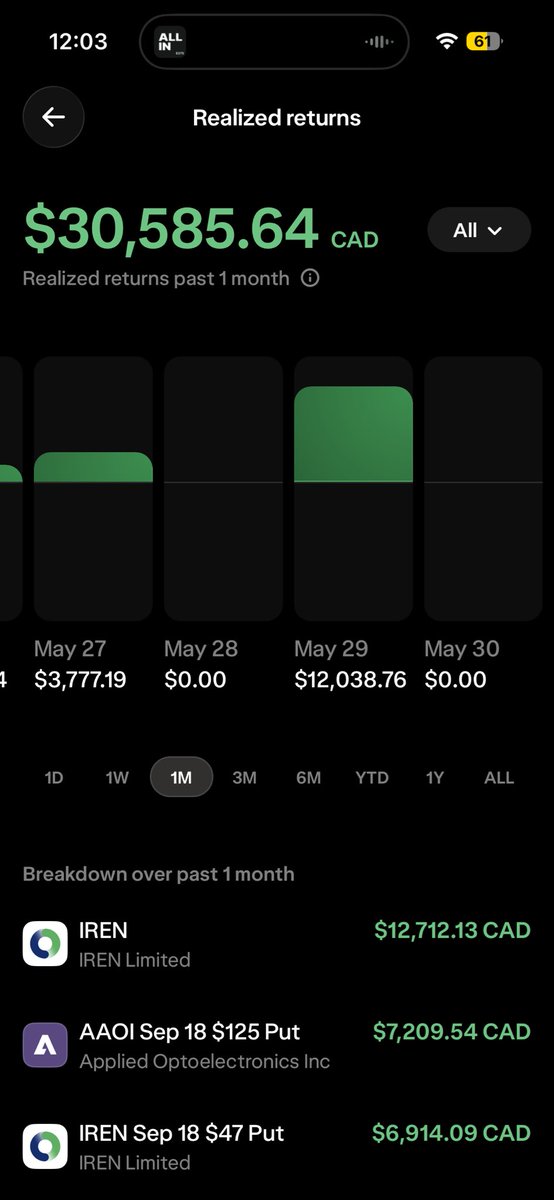Switch to the 3M time range
554x1200 pixels.
(244, 777)
